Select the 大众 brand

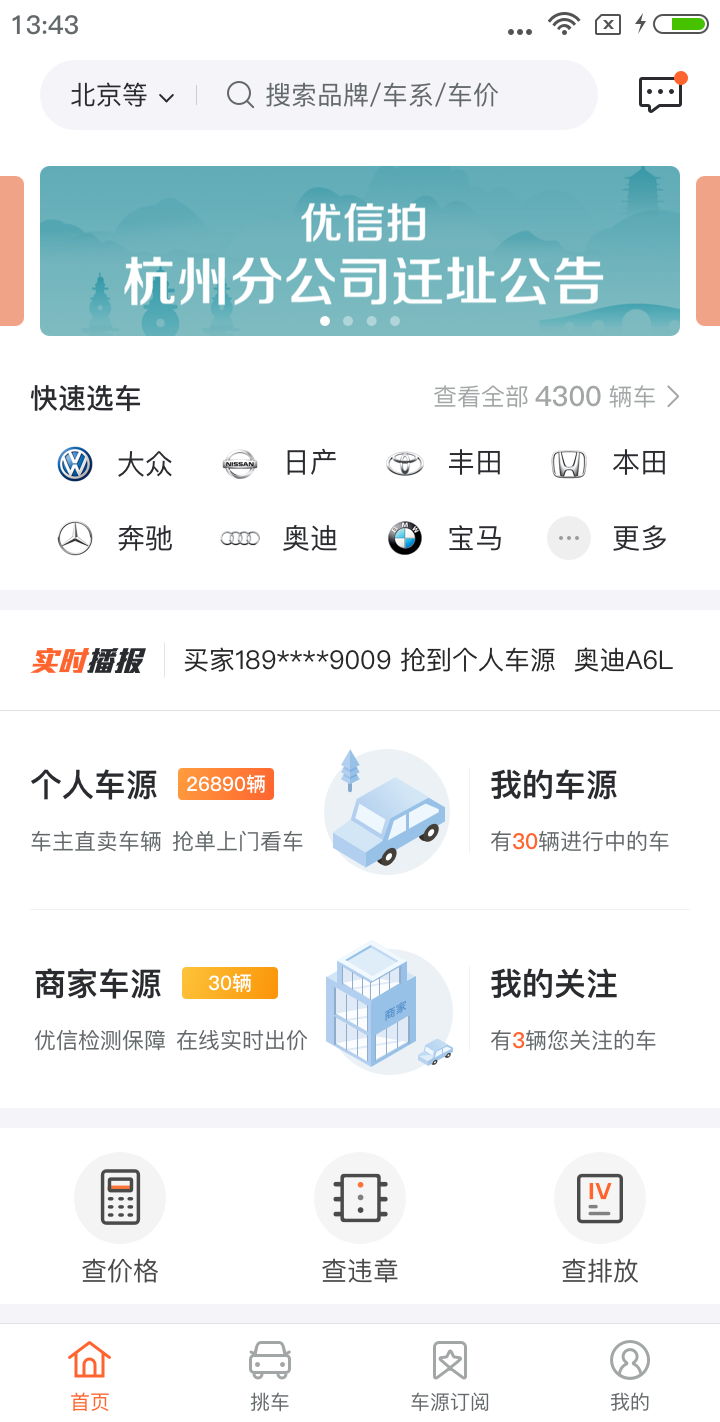115,464
